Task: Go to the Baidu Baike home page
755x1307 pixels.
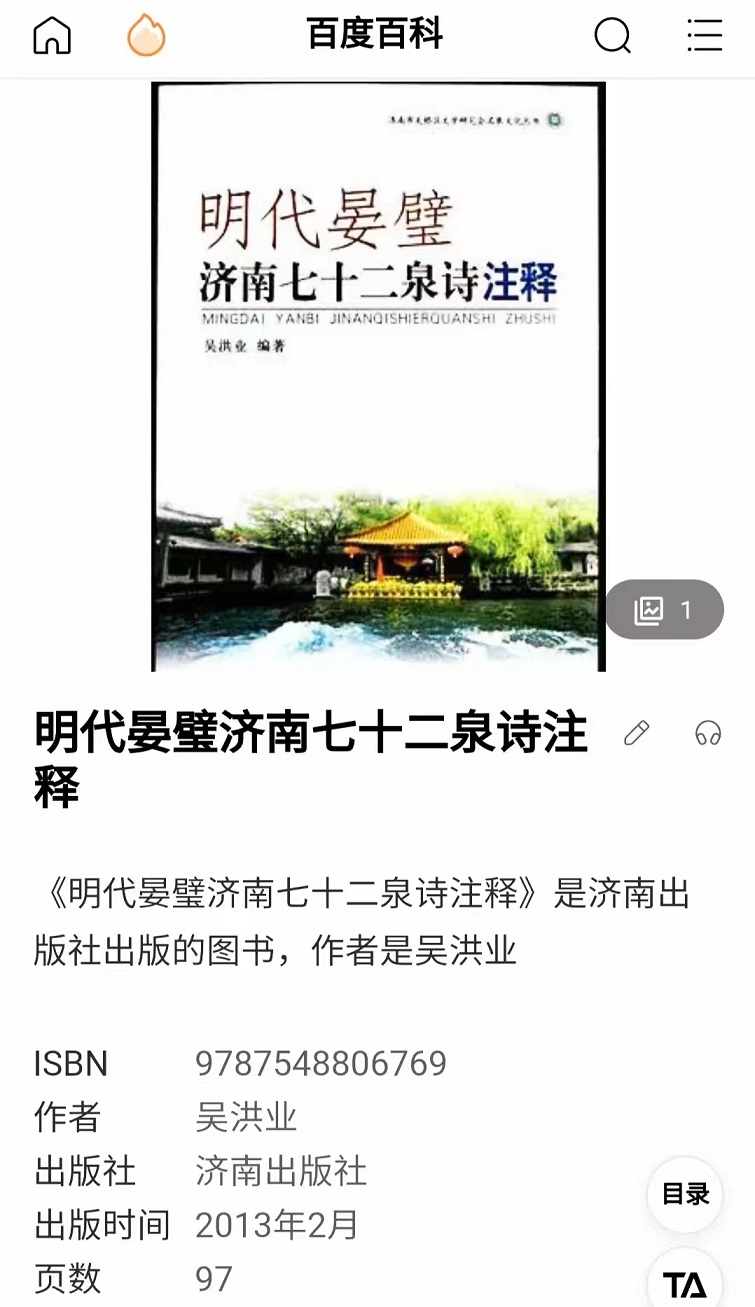Action: pos(52,36)
